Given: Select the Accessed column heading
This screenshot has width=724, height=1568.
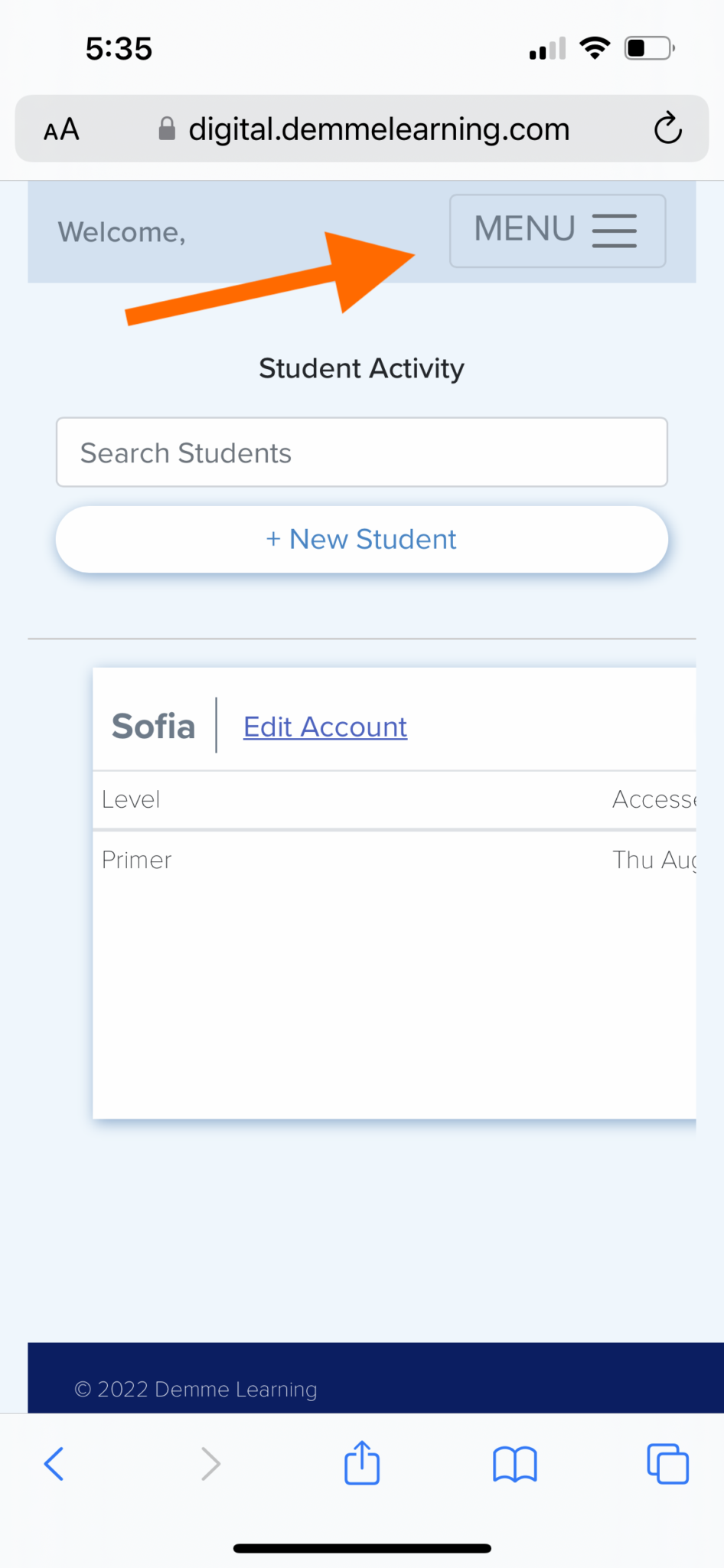Looking at the screenshot, I should (657, 799).
